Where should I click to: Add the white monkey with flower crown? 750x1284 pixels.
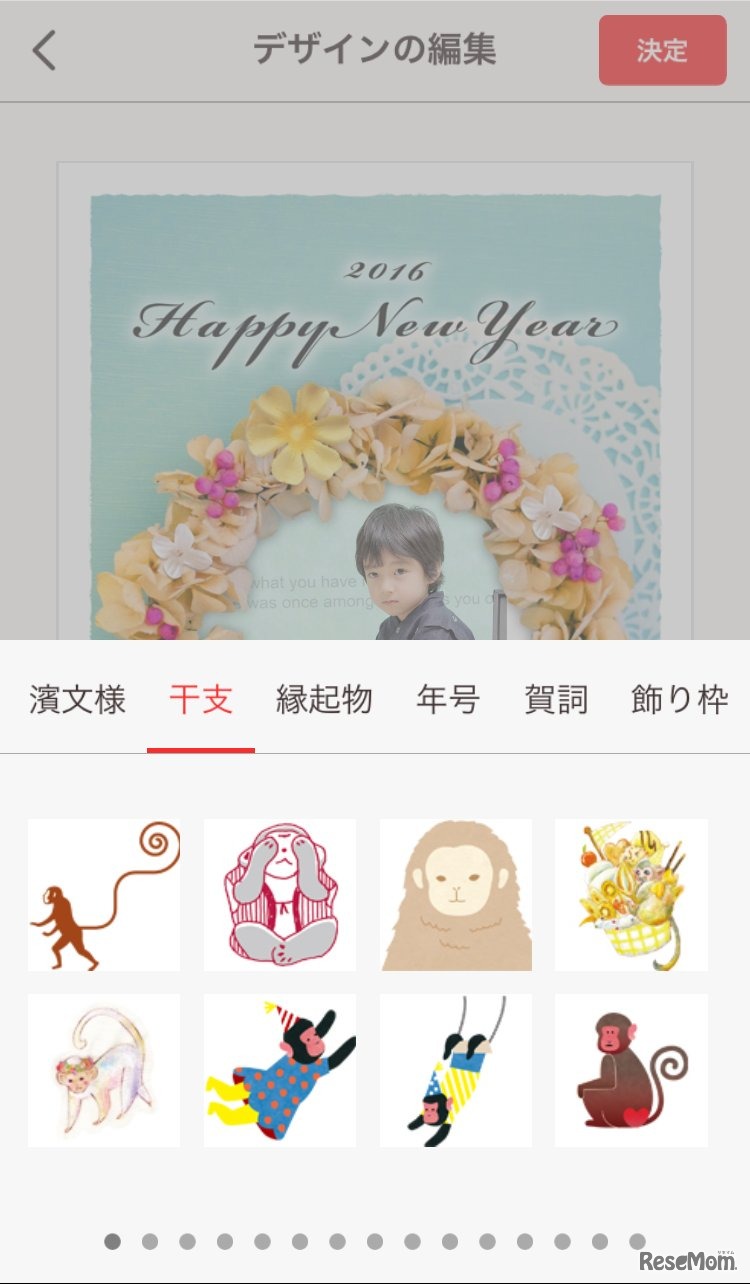(104, 1070)
